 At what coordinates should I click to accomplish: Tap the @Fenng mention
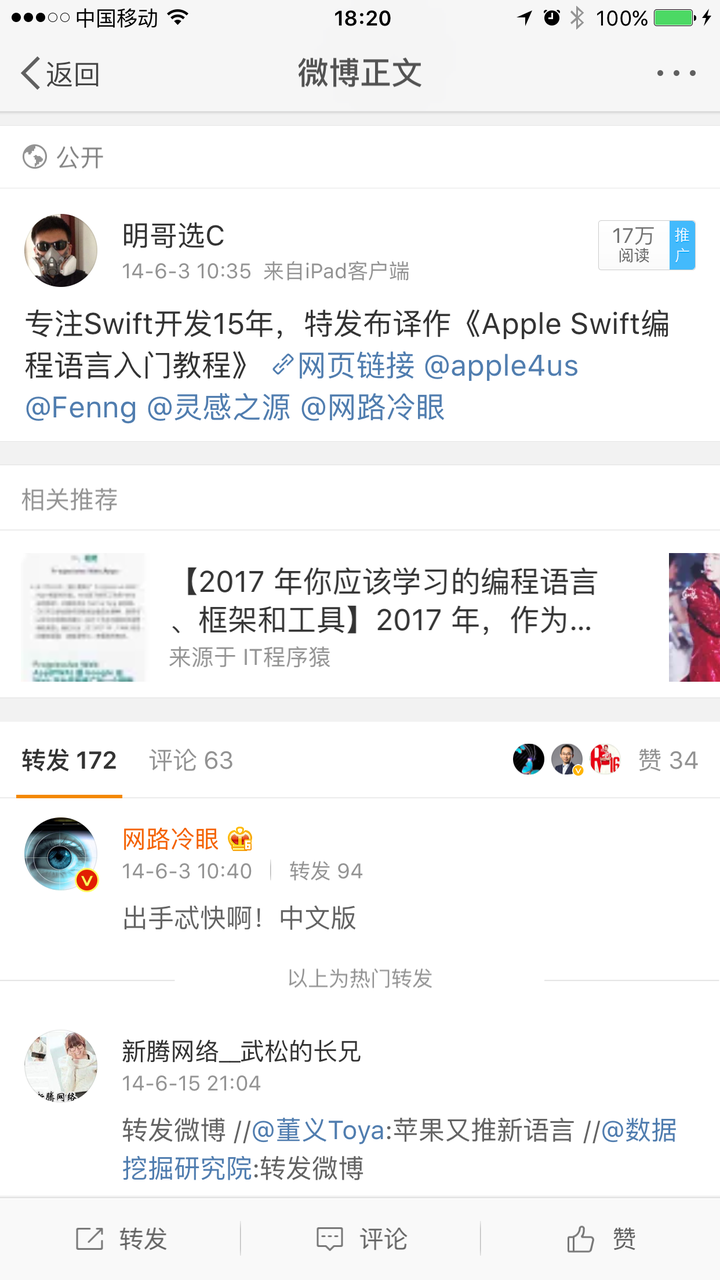[x=81, y=408]
